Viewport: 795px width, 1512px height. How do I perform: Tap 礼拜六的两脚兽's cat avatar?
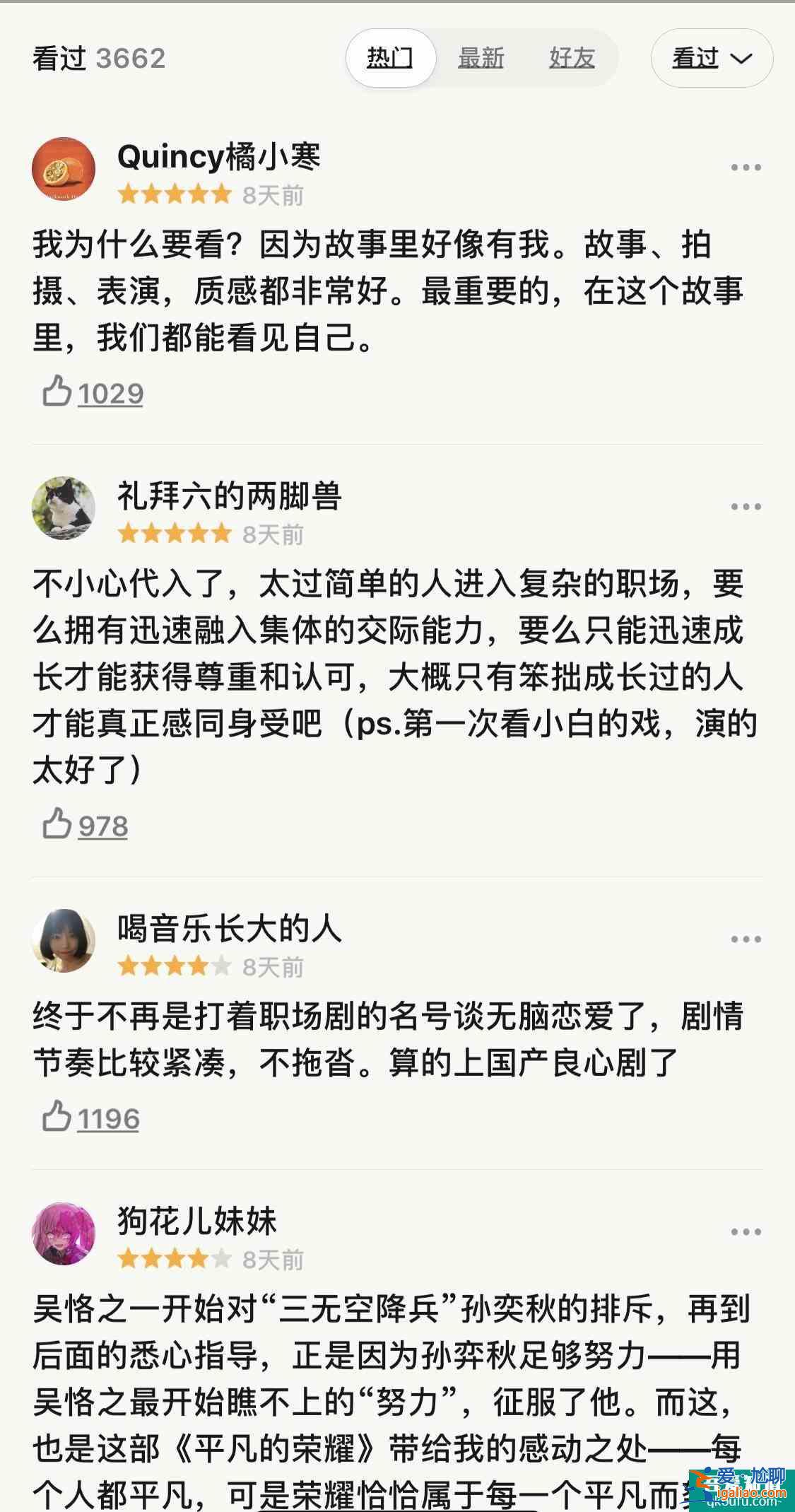[64, 508]
